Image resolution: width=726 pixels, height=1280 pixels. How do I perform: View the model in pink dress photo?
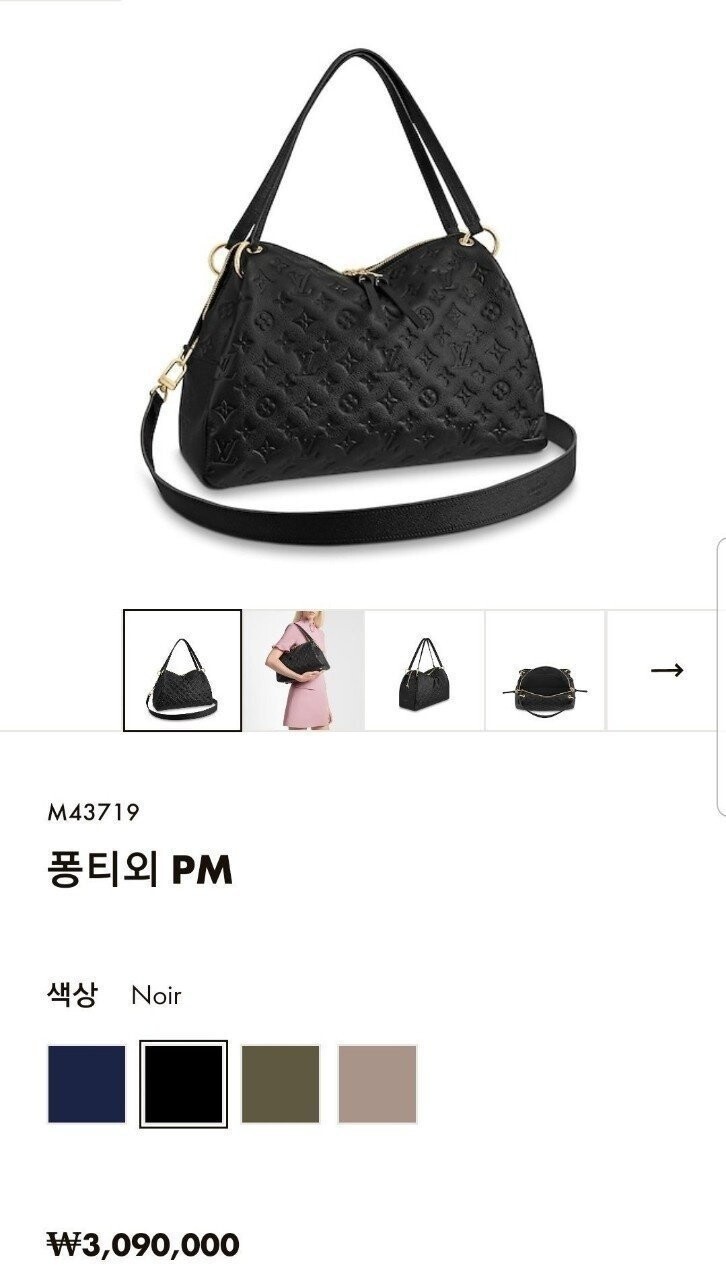(304, 670)
